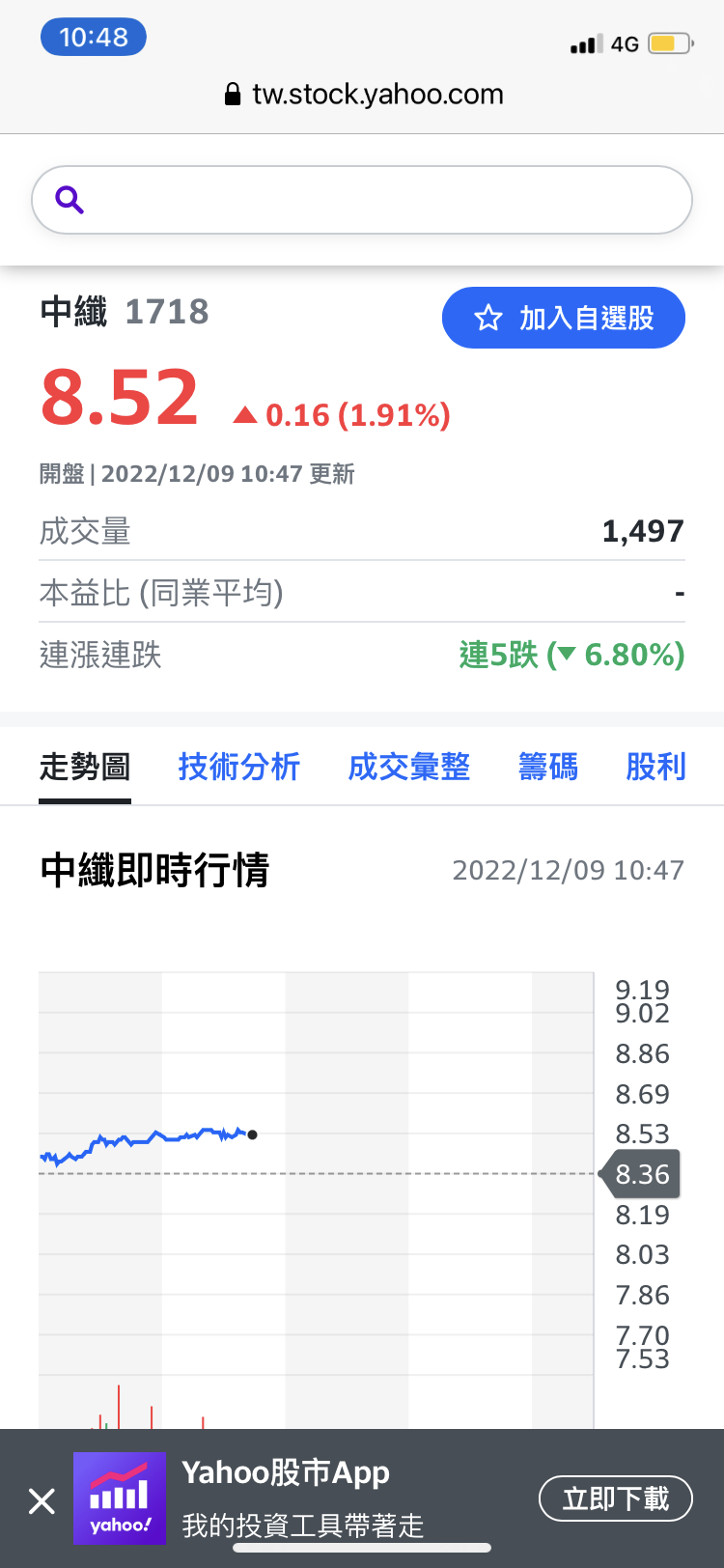Go to the 股利 tab
This screenshot has height=1568, width=724.
[x=656, y=767]
